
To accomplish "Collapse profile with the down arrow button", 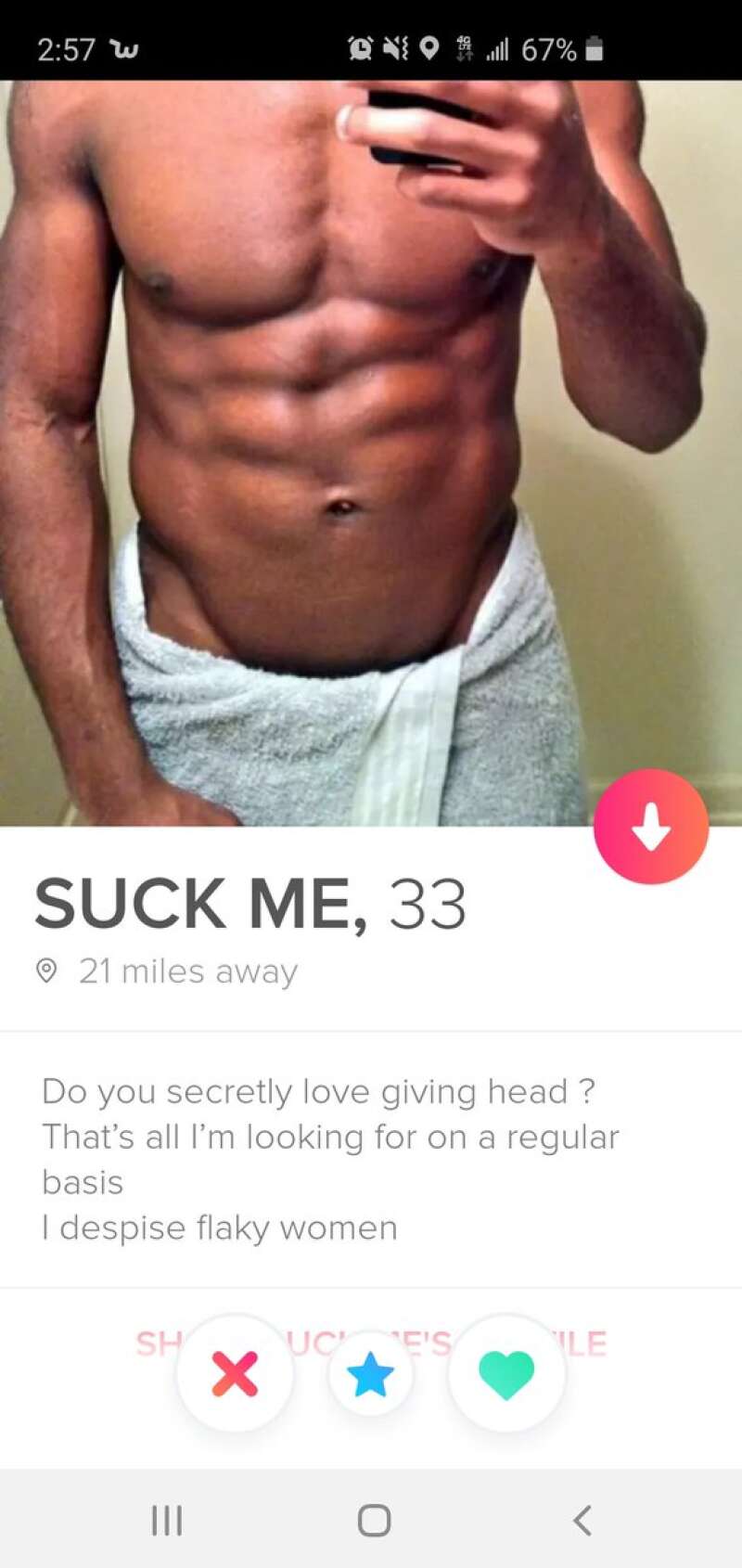I will [650, 826].
